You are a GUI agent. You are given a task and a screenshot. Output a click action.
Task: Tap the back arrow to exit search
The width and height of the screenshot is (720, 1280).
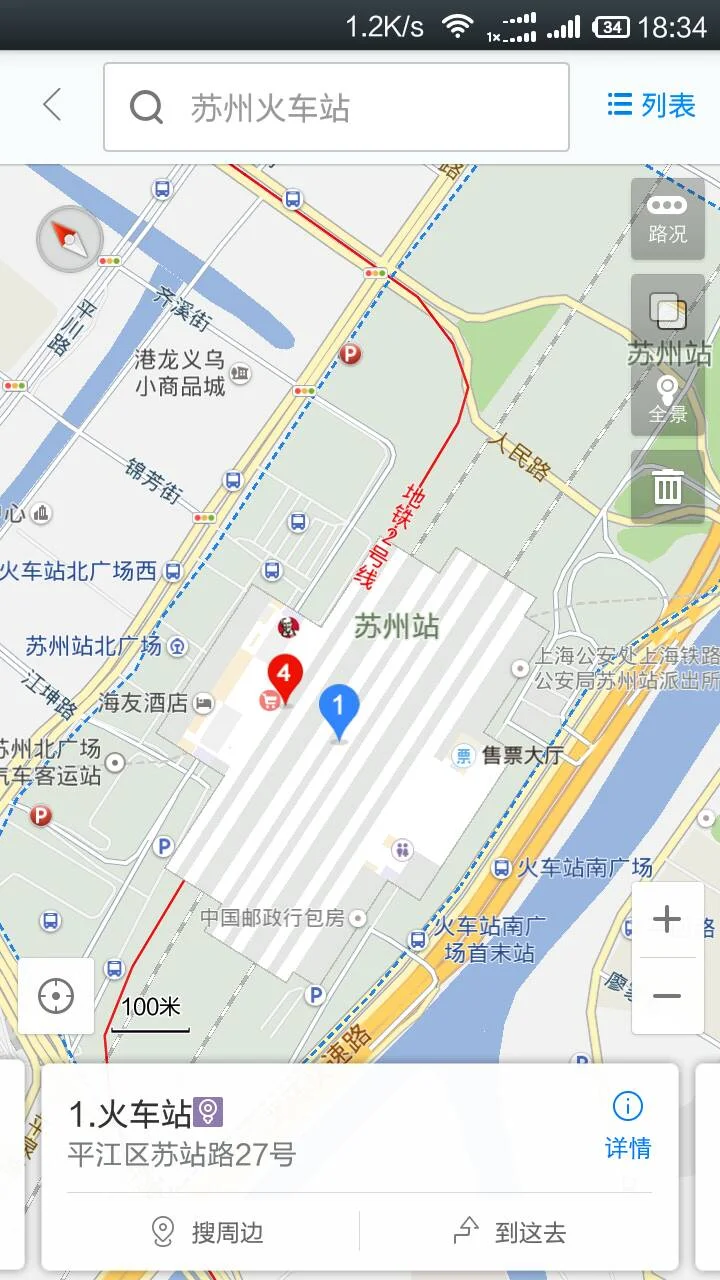tap(52, 106)
